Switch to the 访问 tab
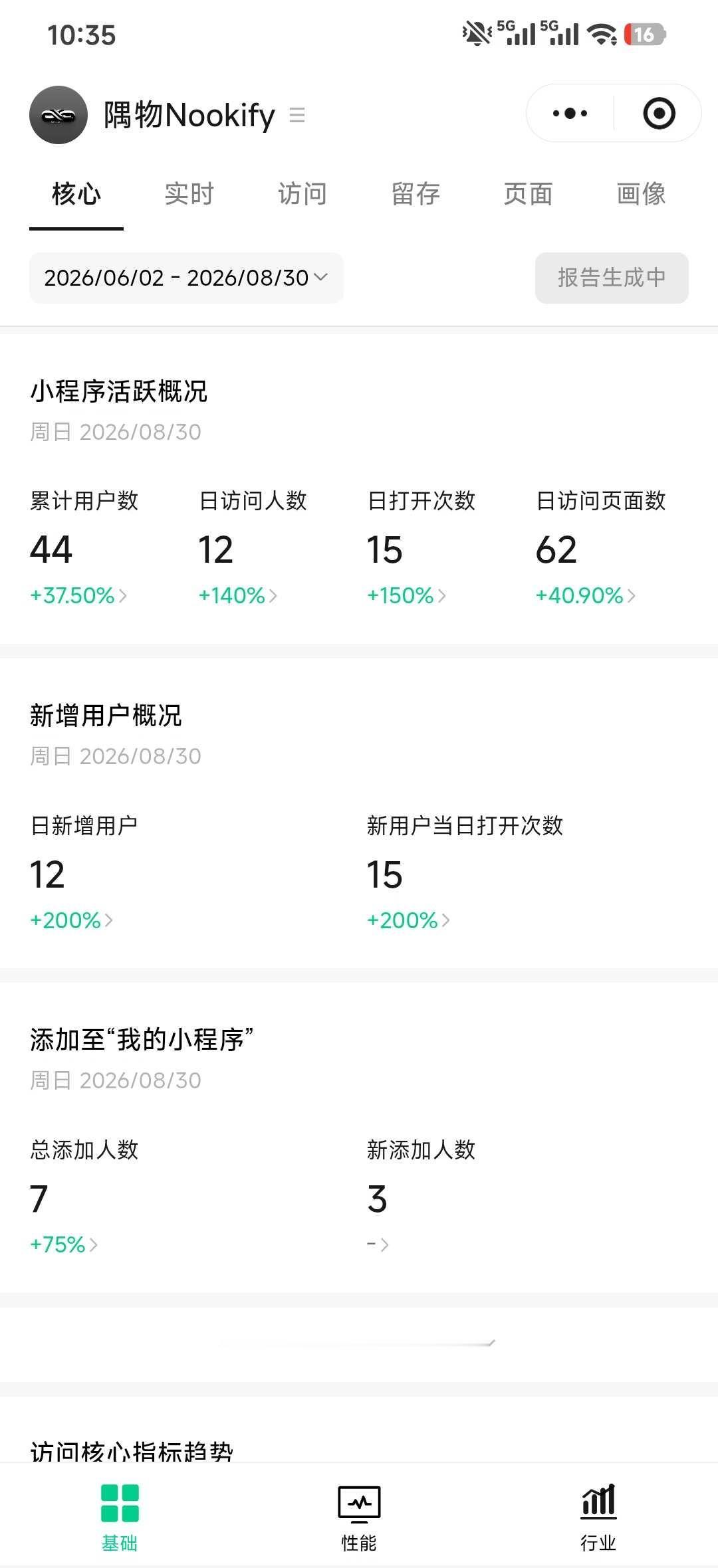Screen dimensions: 718x1568 click(302, 194)
